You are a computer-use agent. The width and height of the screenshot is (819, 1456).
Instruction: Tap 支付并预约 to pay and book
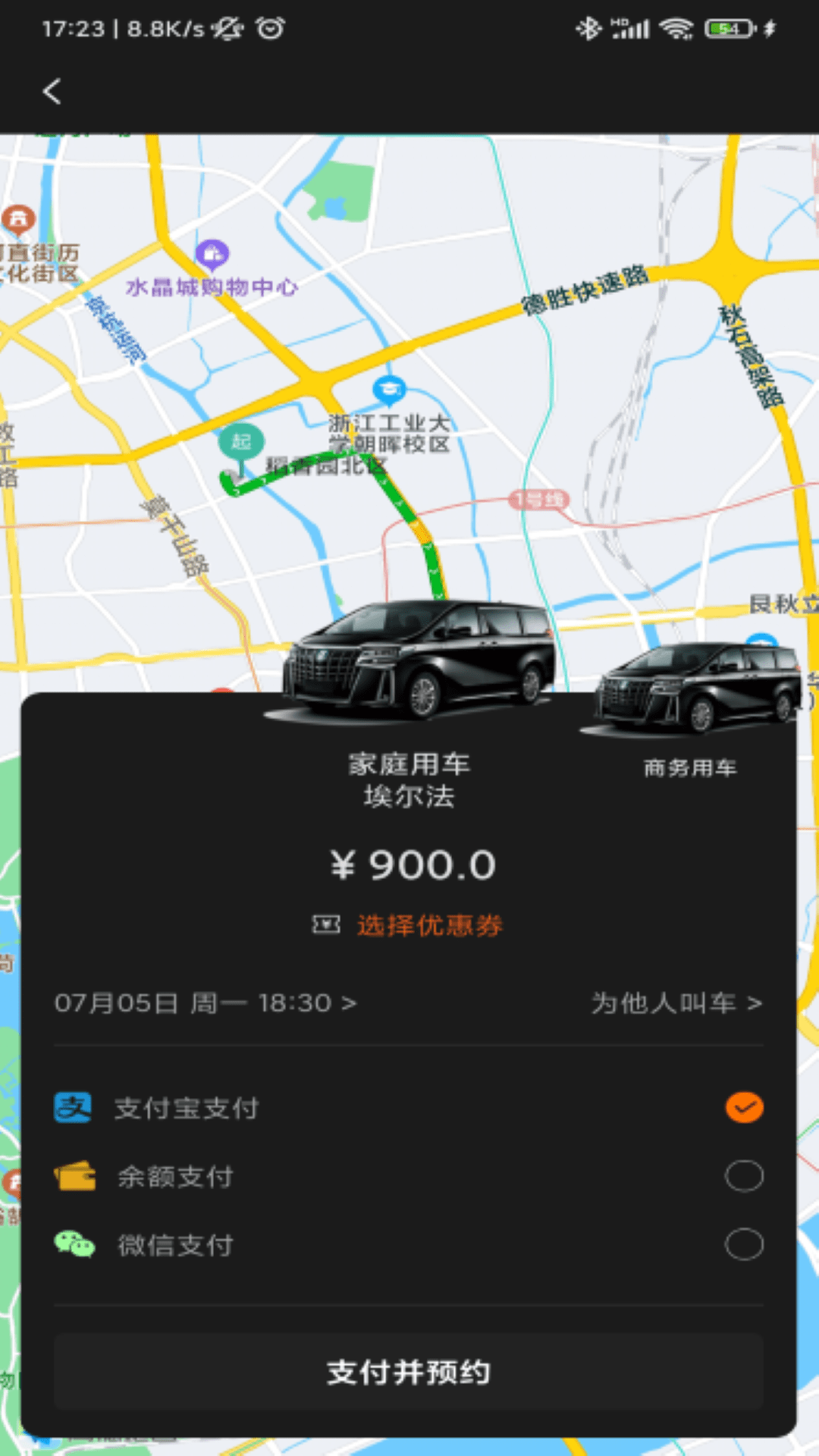click(x=408, y=1372)
